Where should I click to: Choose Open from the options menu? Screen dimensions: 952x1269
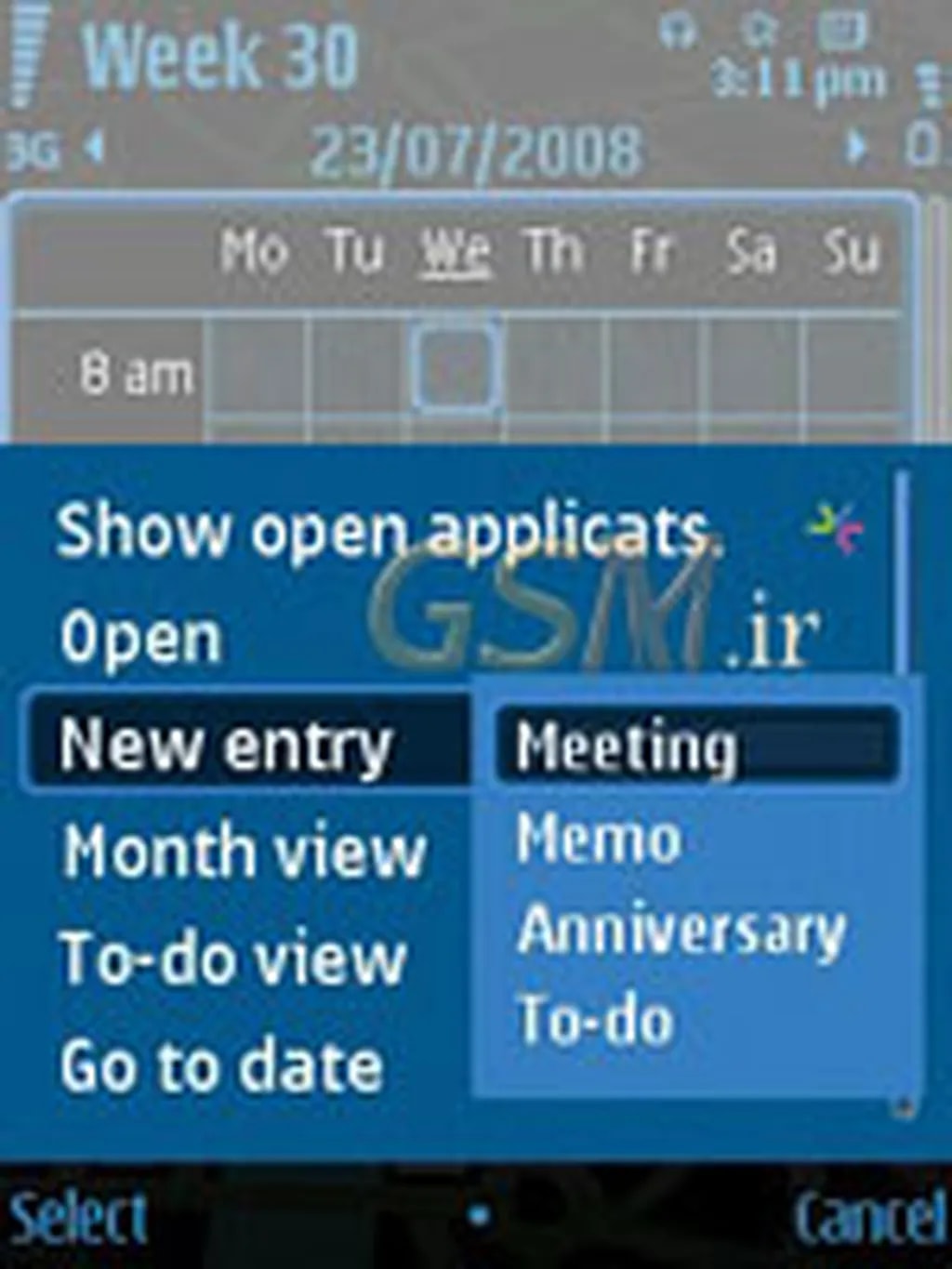(141, 639)
